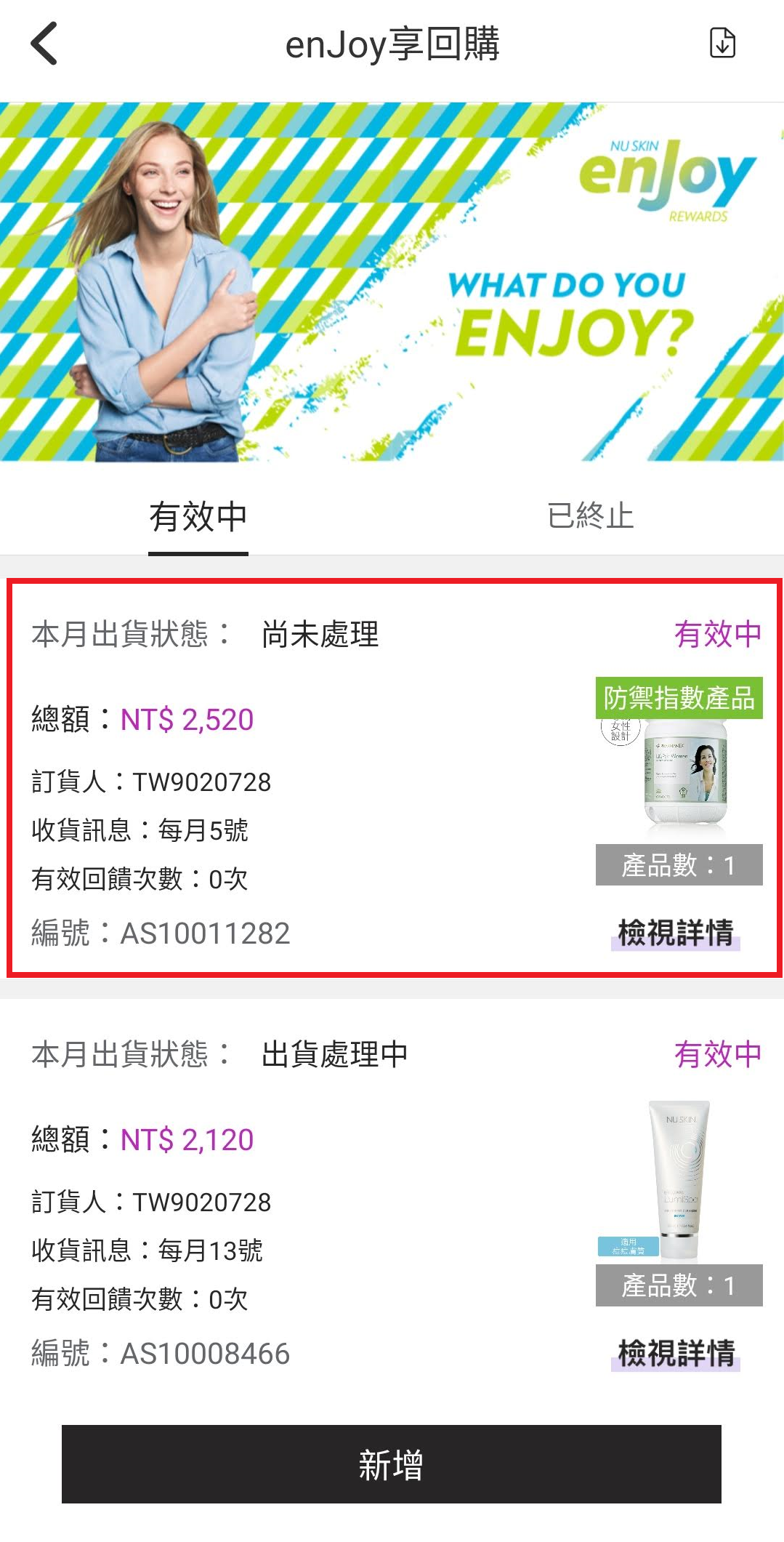
Task: Go back from enJoy享回購
Action: tap(44, 44)
